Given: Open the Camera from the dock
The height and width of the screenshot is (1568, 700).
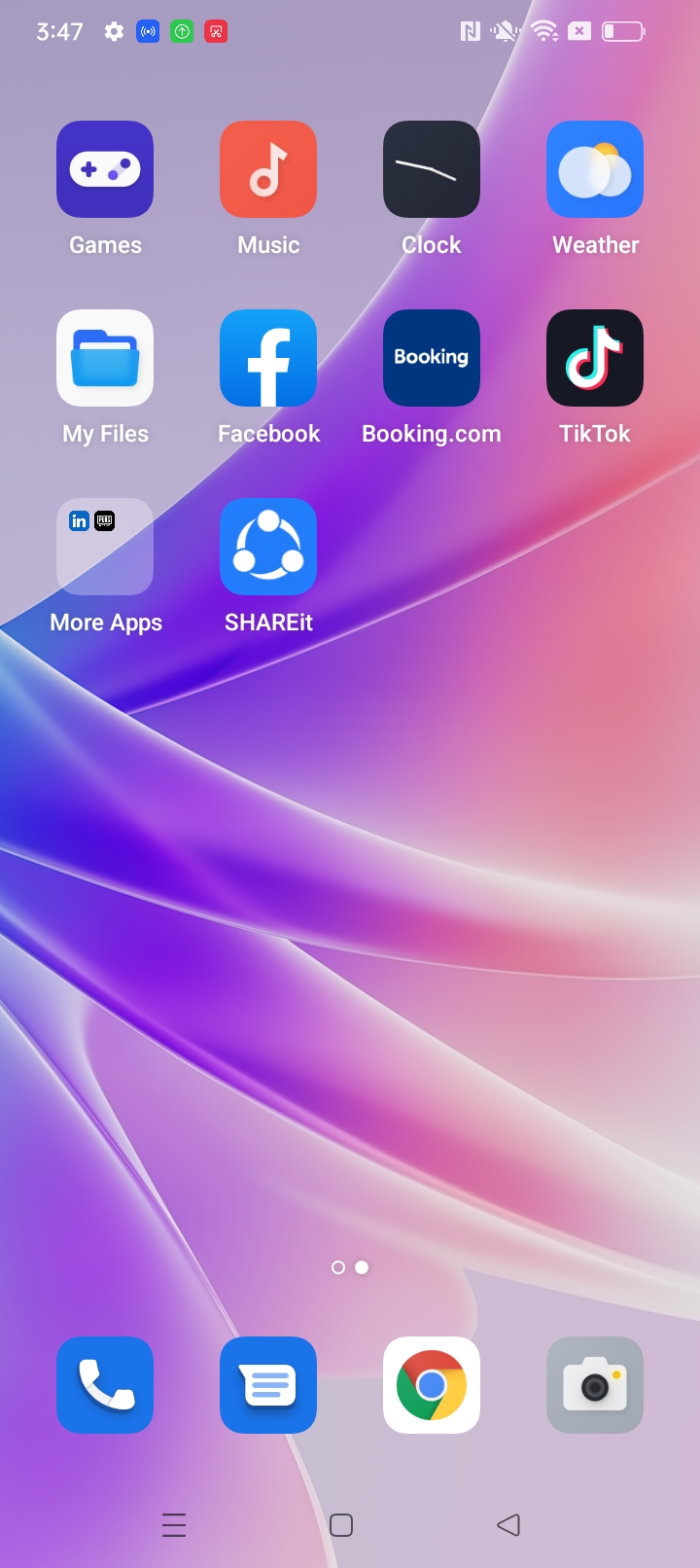Looking at the screenshot, I should tap(595, 1385).
